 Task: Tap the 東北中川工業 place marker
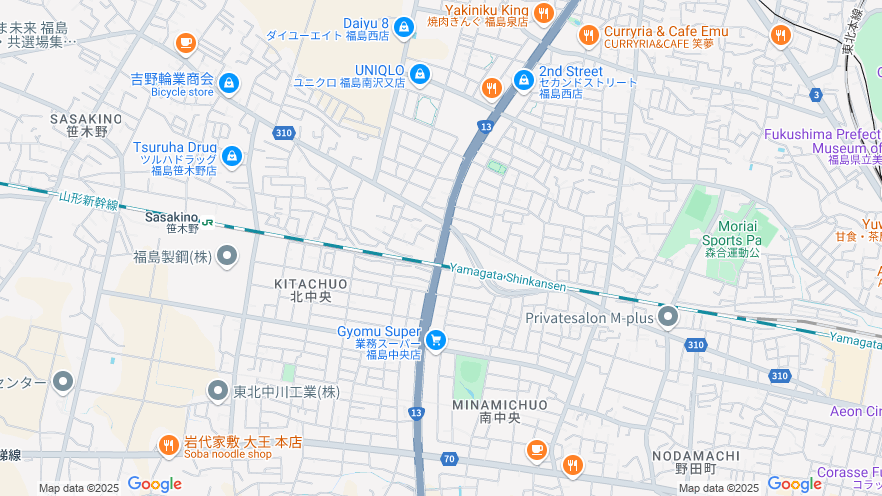(x=217, y=391)
